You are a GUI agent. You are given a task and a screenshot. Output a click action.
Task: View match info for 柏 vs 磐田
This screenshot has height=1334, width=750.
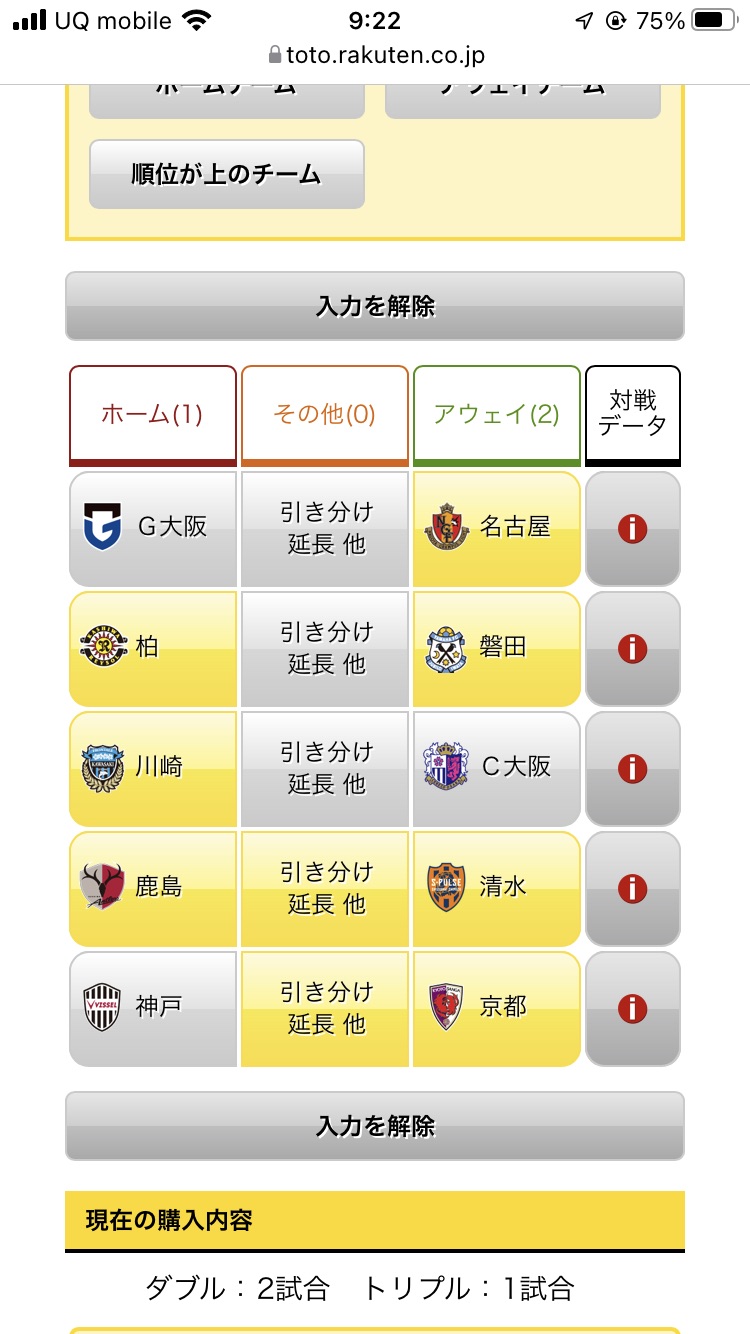click(633, 649)
